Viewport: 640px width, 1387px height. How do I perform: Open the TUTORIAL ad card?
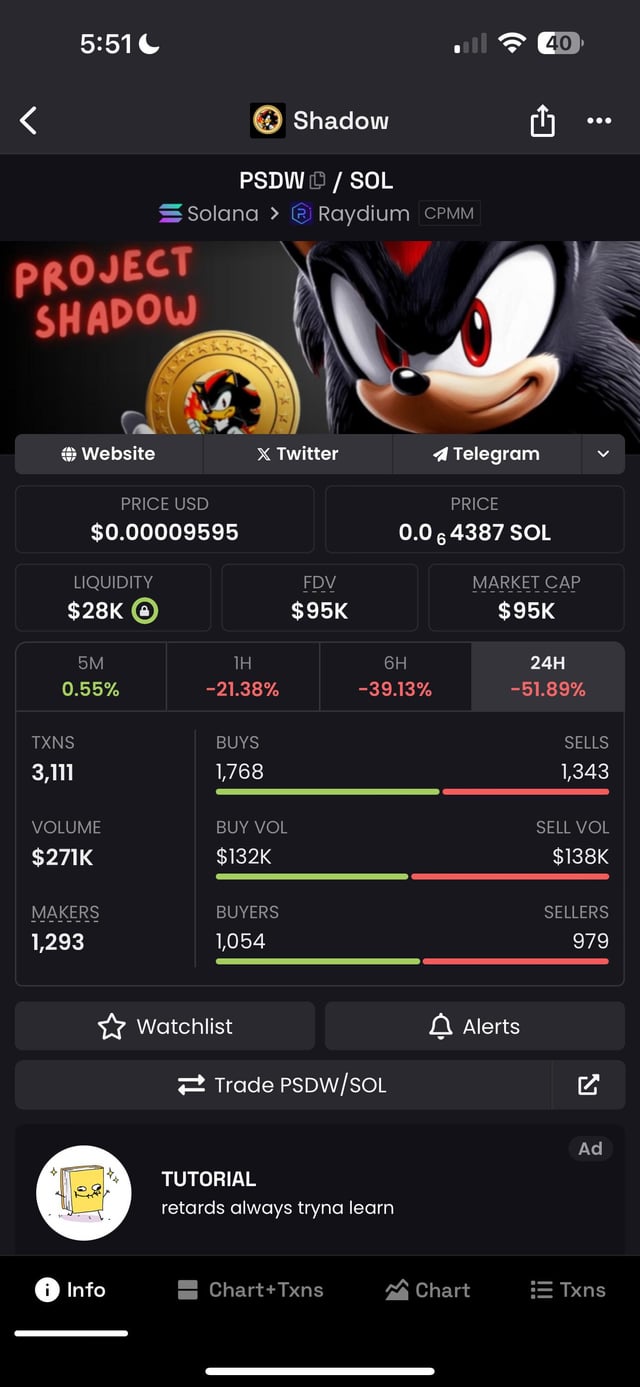[320, 1192]
